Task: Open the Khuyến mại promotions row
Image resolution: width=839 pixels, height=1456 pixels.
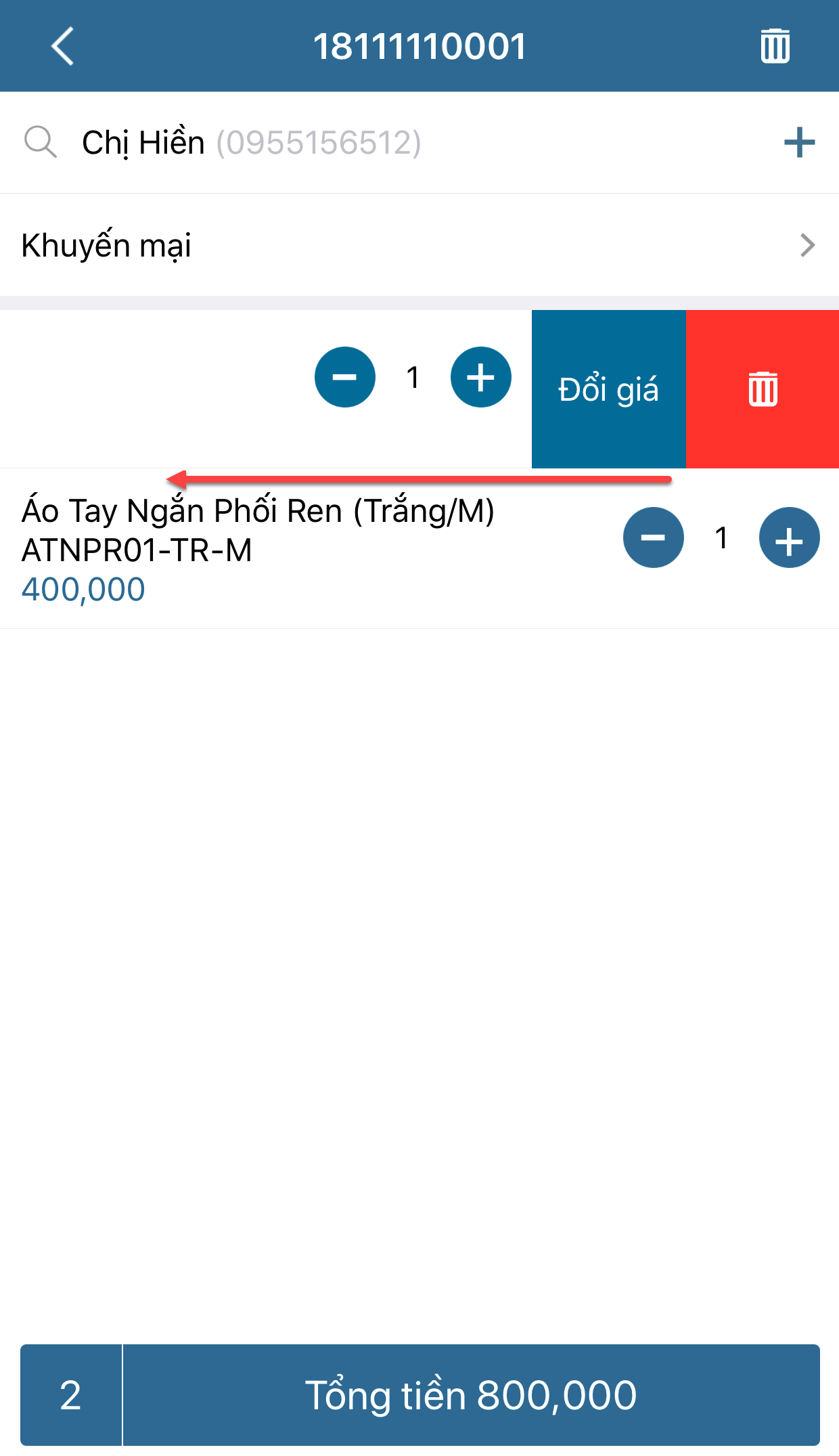Action: (419, 245)
